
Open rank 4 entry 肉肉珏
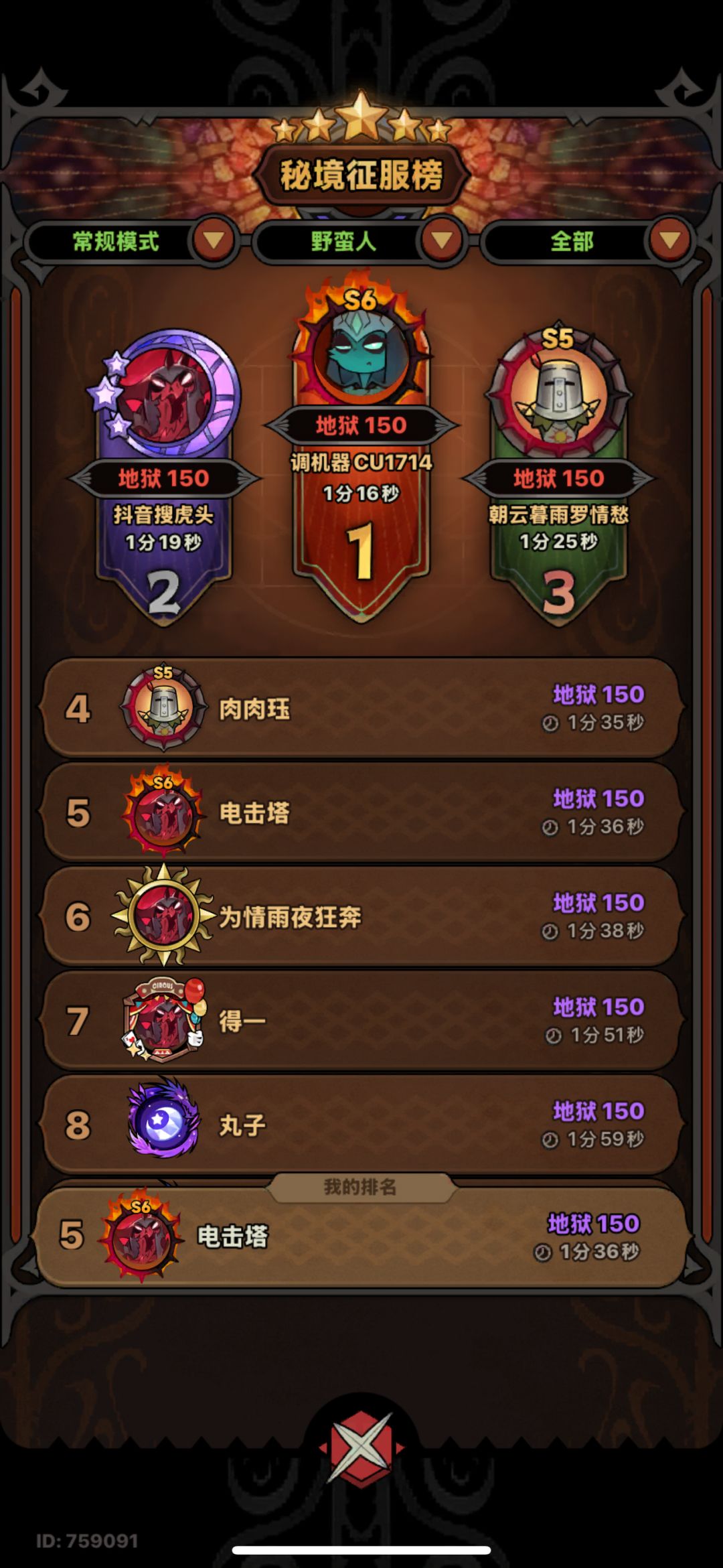coord(361,709)
